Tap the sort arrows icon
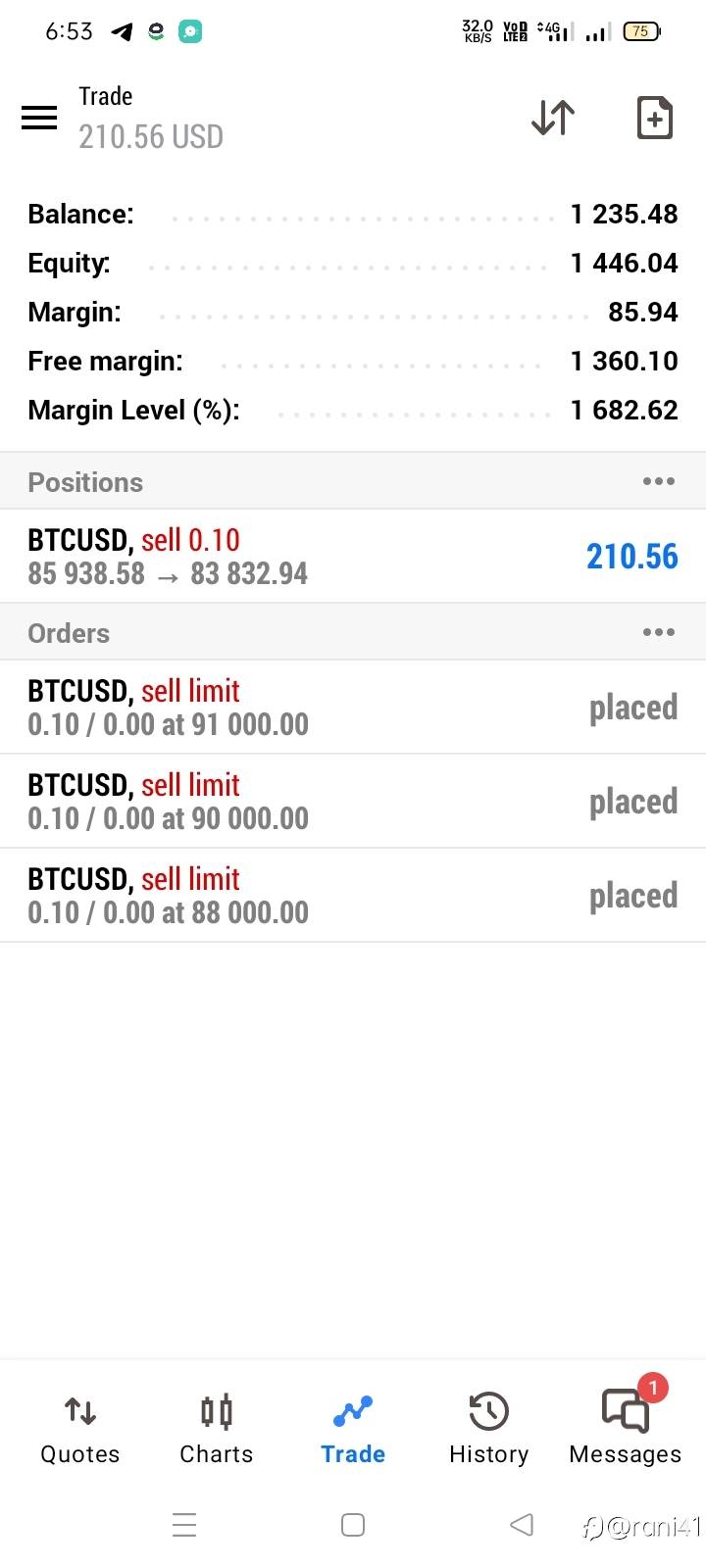Image resolution: width=706 pixels, height=1568 pixels. click(553, 118)
